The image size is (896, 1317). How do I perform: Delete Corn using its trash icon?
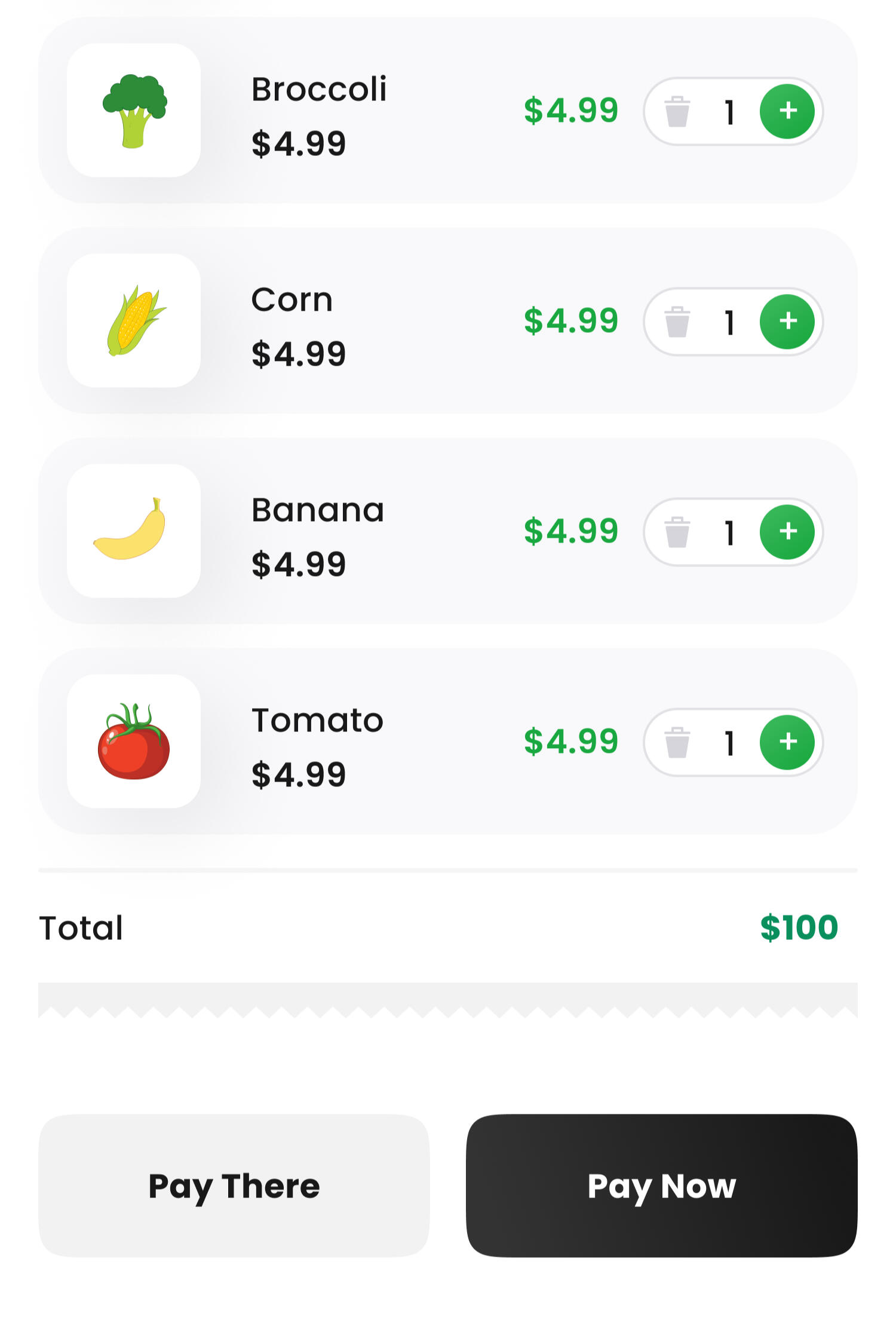click(x=677, y=321)
